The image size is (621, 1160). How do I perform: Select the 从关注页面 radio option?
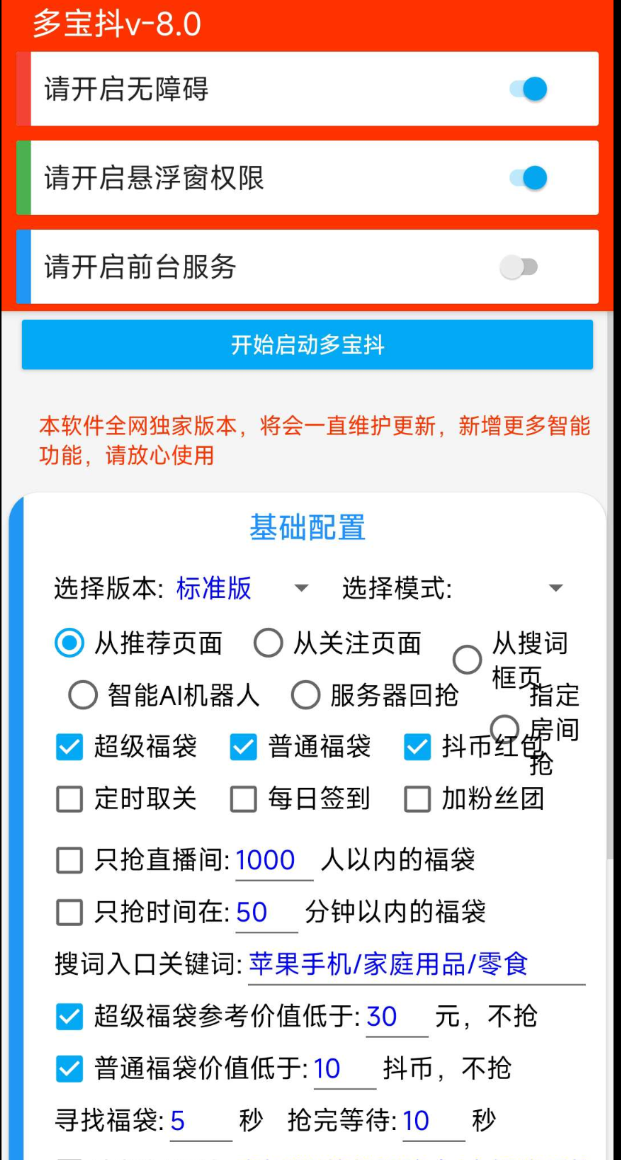268,643
